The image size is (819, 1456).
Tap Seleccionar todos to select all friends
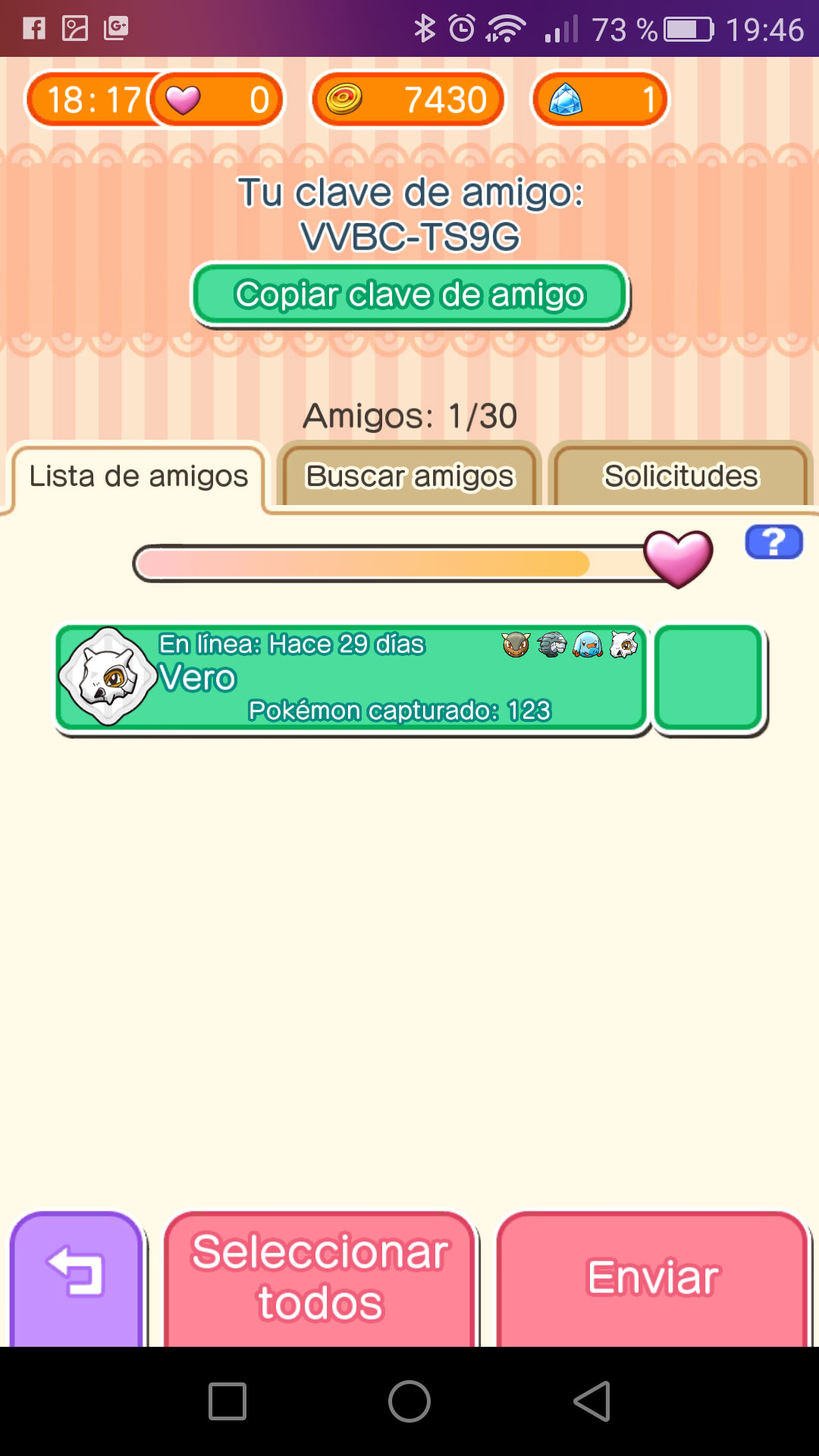pos(320,1277)
